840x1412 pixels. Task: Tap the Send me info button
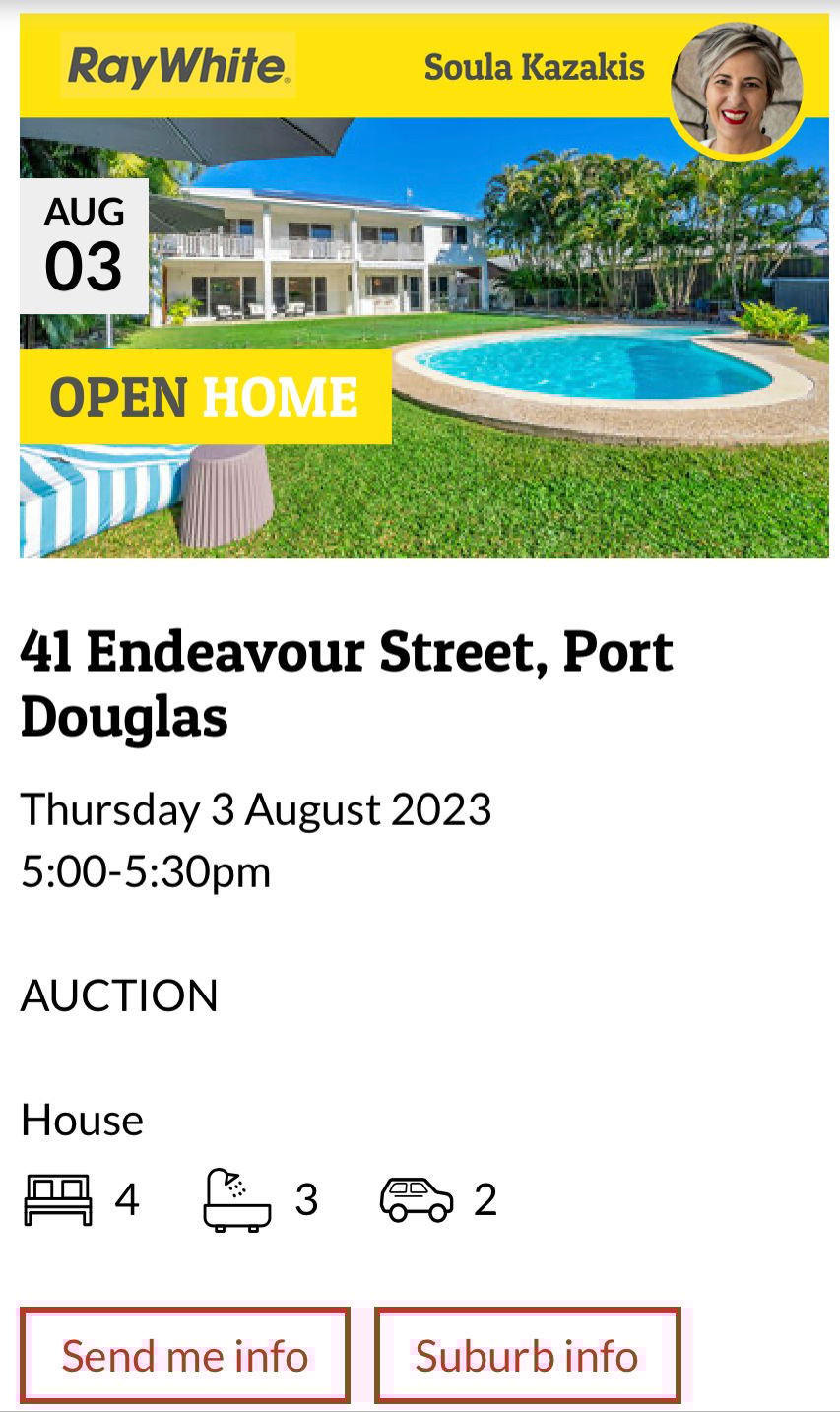point(185,1356)
